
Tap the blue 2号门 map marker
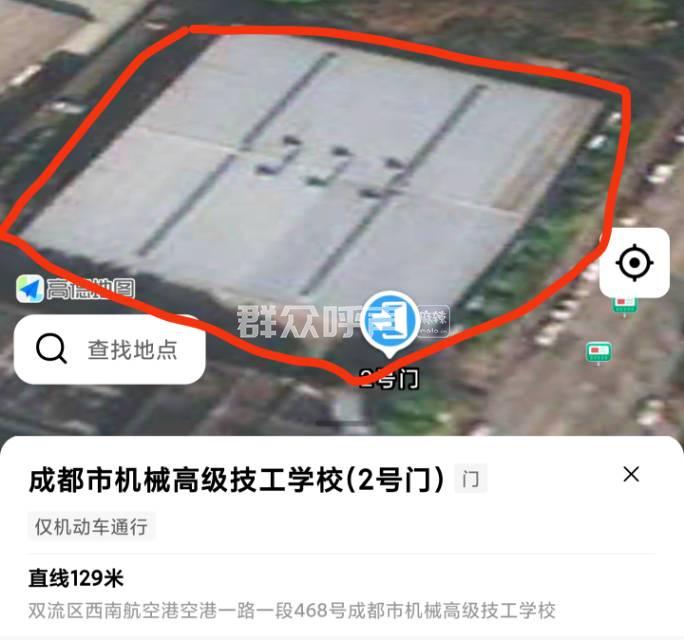389,325
